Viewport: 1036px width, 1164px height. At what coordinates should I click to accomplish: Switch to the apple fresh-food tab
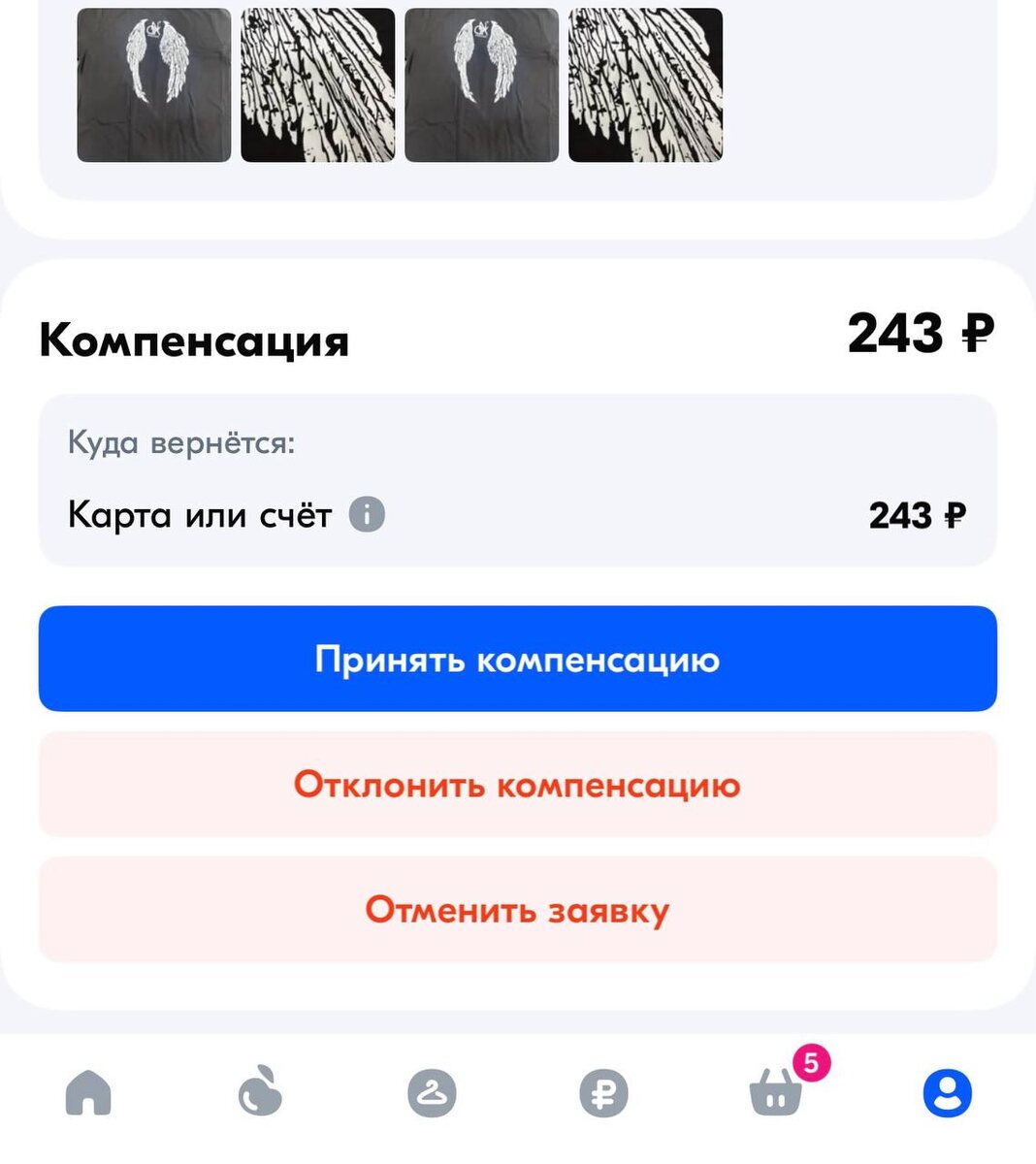tap(260, 1093)
